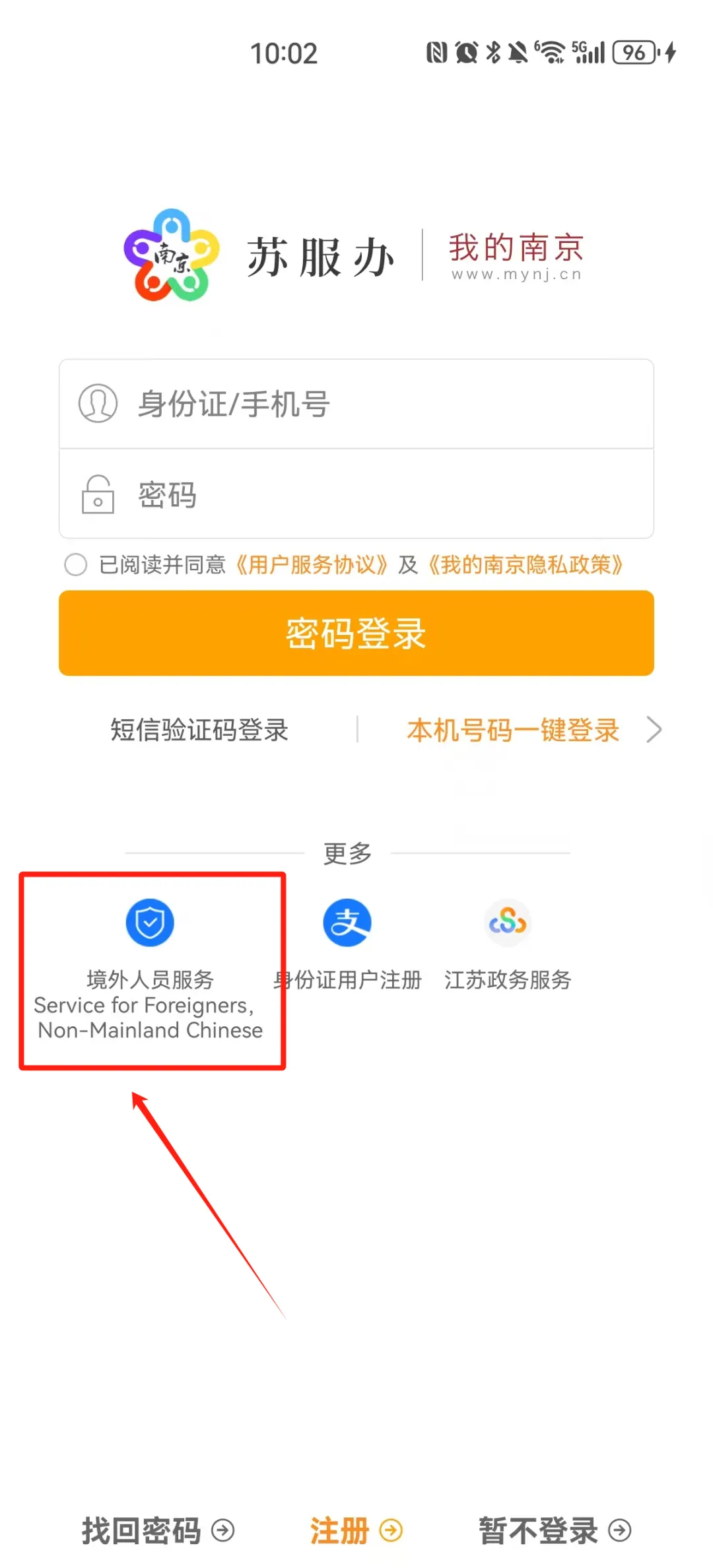Open 江苏政务服务 via its colorful cloud icon
Viewport: 713px width, 1568px height.
pos(507,922)
